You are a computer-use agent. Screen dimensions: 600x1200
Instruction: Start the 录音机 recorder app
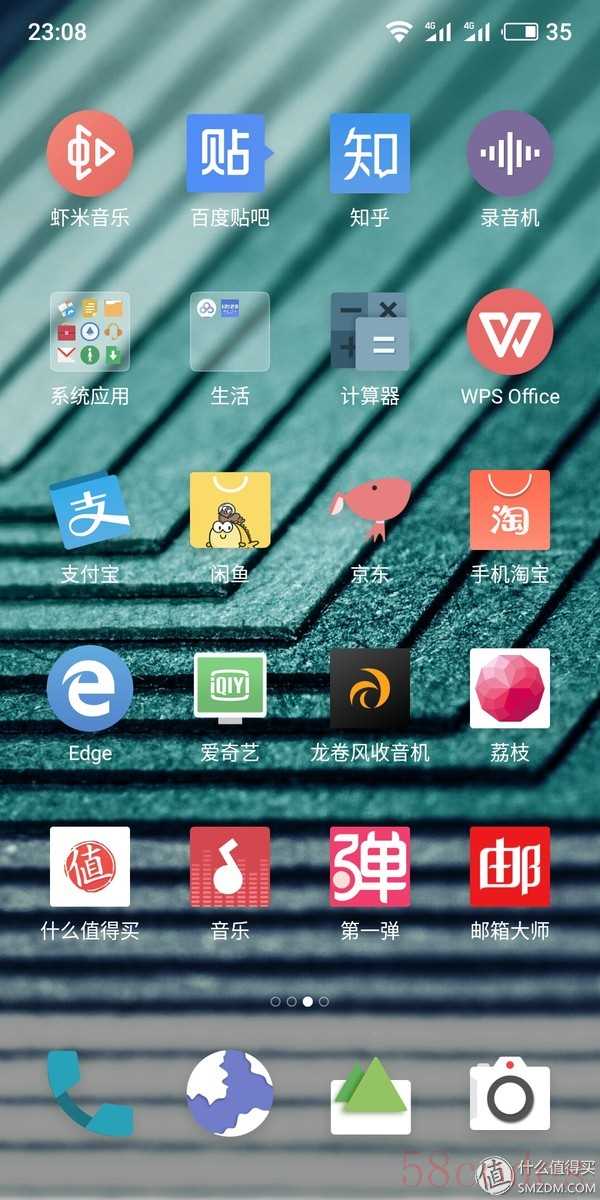[x=510, y=153]
